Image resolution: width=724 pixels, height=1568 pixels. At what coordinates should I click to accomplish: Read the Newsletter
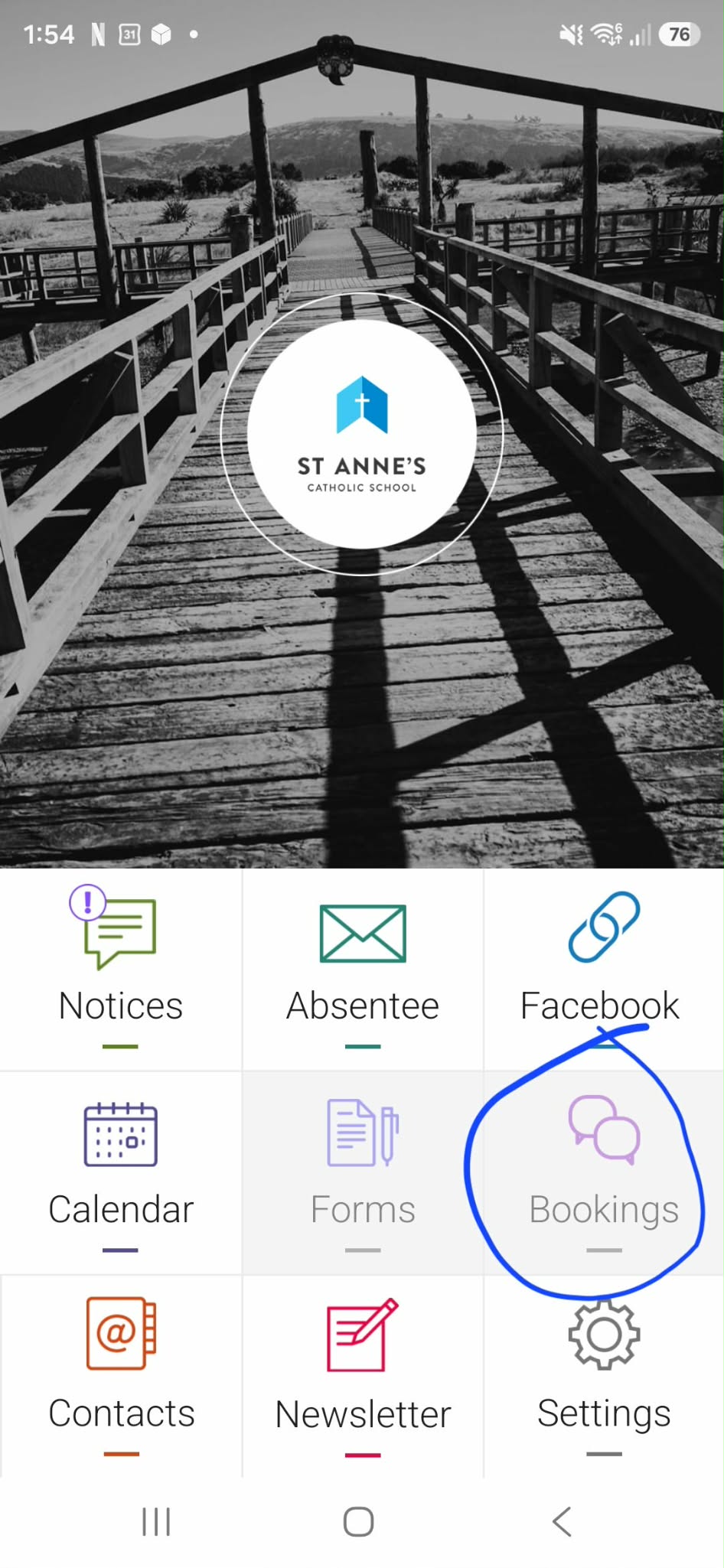tap(363, 1377)
